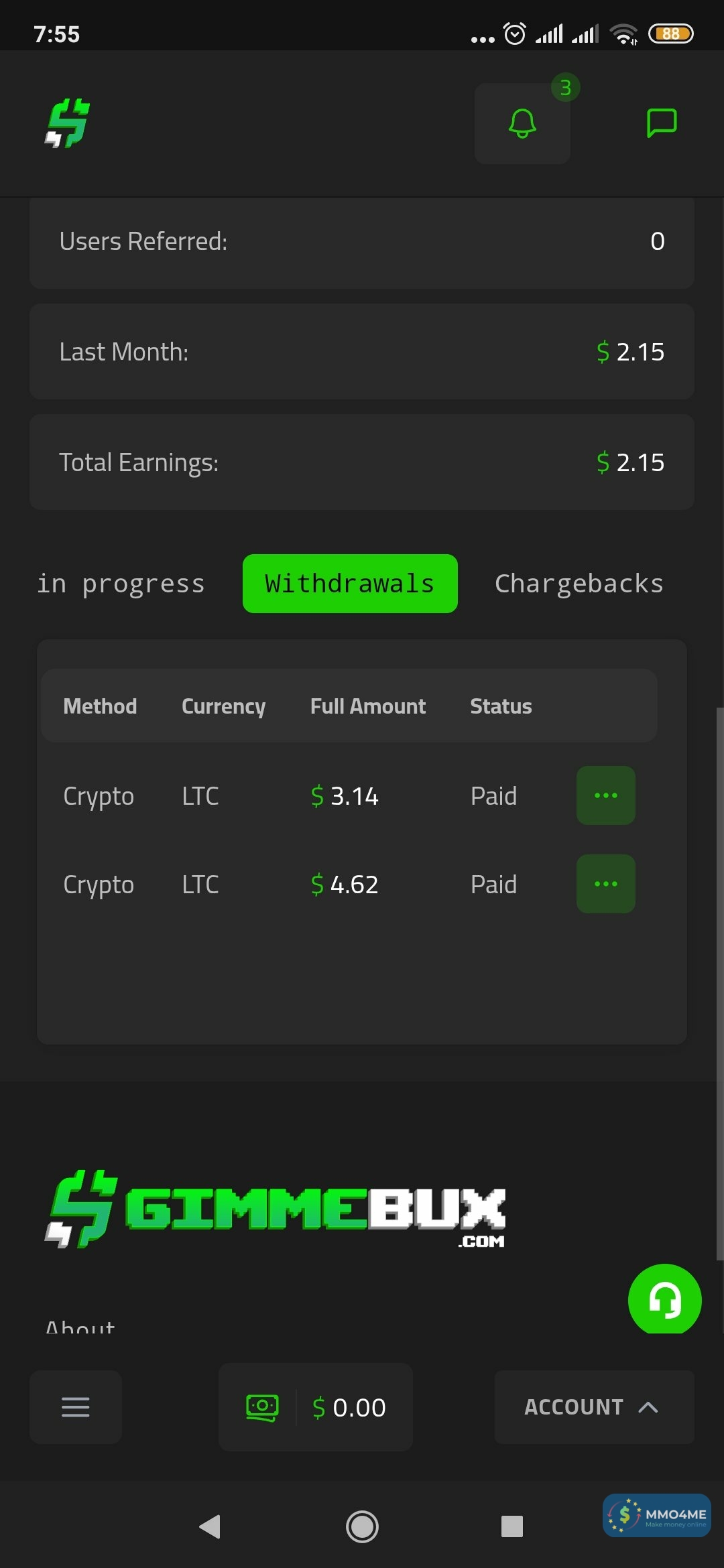
Task: Select the Withdrawals tab
Action: (x=350, y=584)
